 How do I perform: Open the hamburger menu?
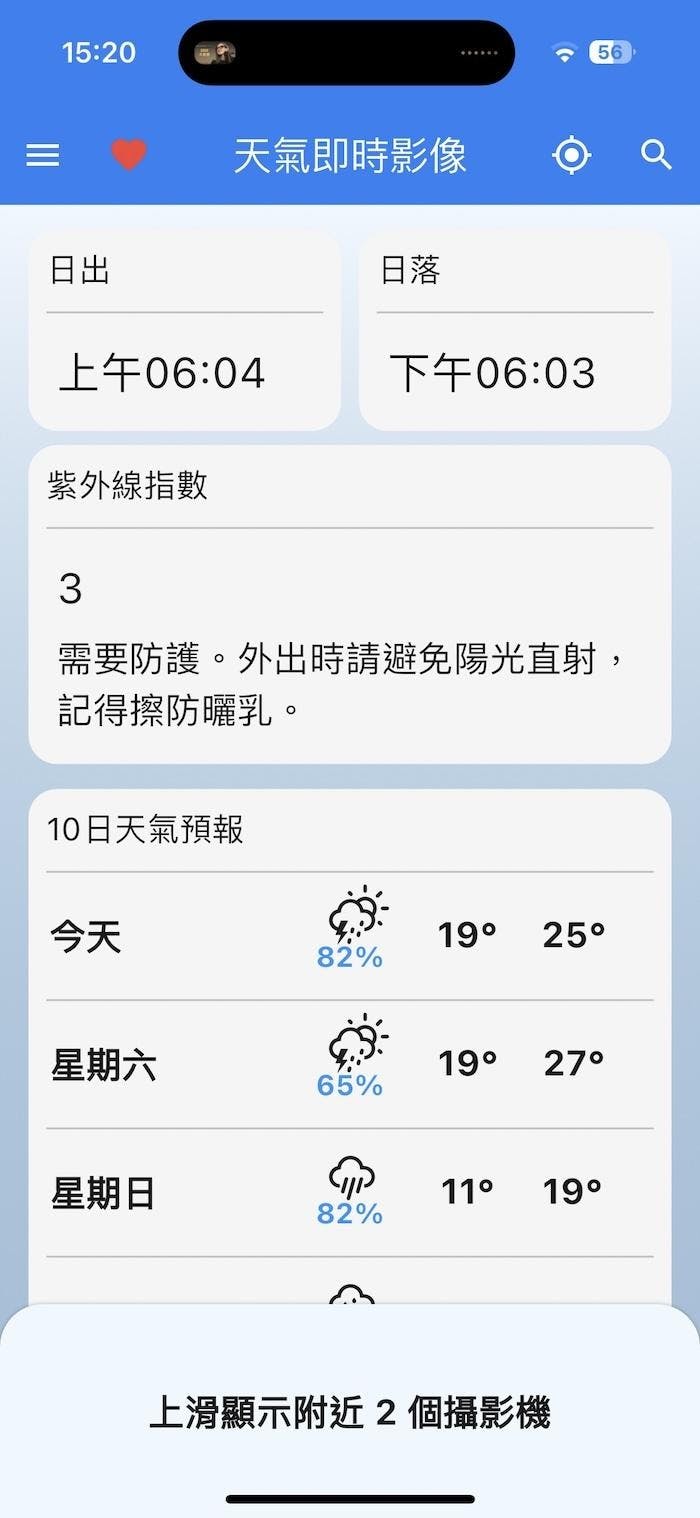(x=43, y=156)
